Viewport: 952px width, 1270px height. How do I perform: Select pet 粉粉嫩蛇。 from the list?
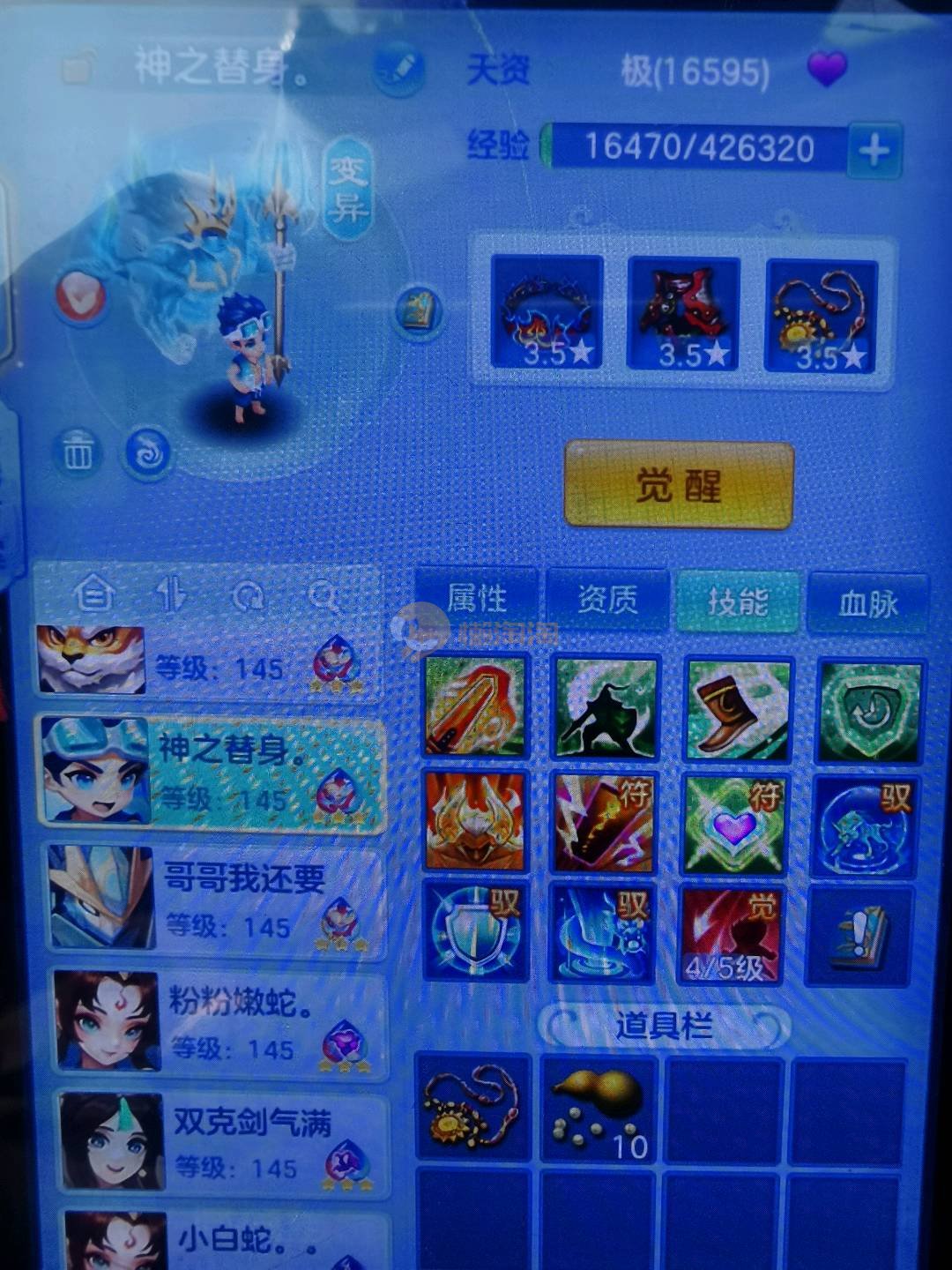220,1023
